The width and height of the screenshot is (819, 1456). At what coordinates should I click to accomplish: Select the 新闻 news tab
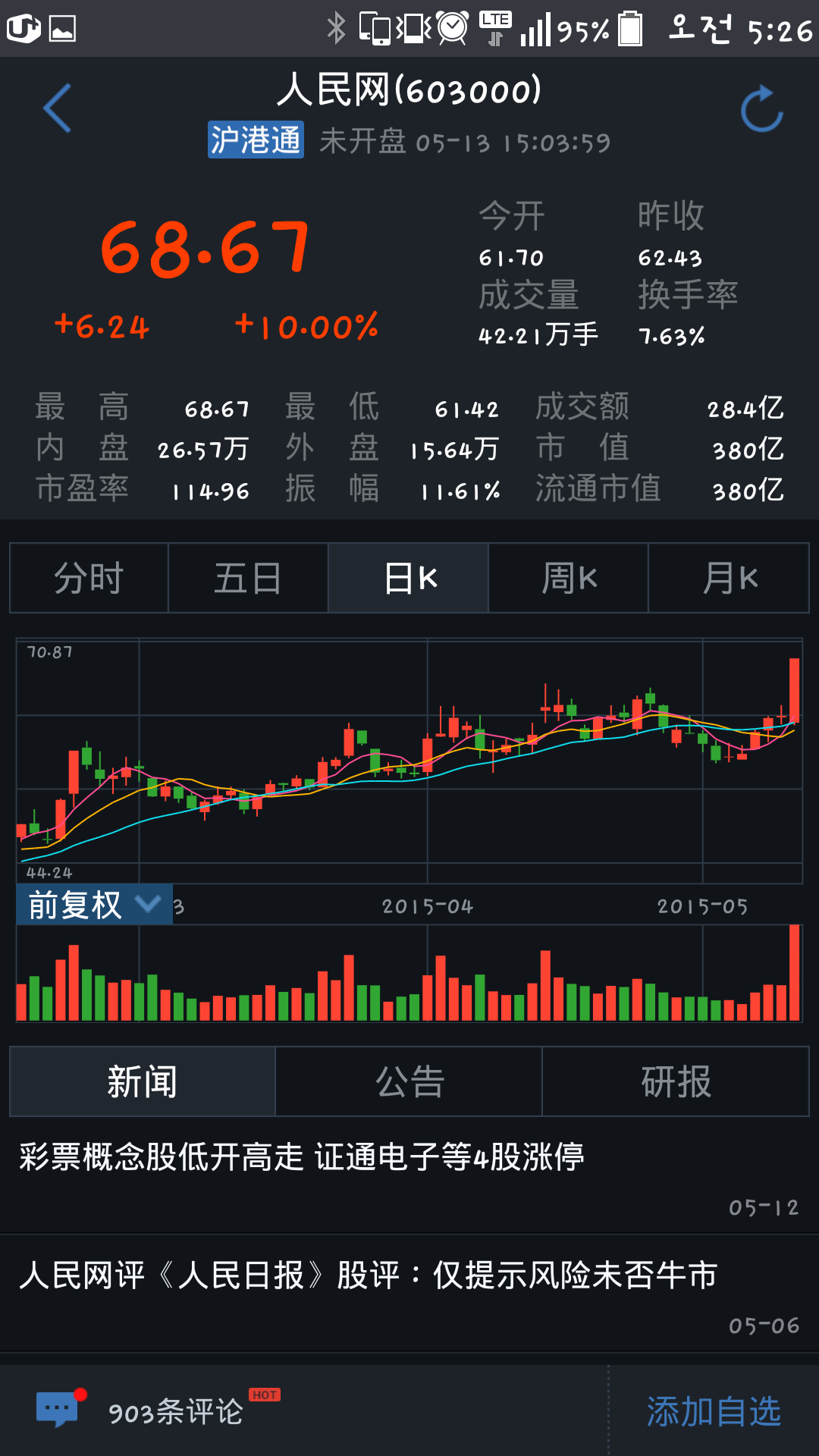point(143,1081)
